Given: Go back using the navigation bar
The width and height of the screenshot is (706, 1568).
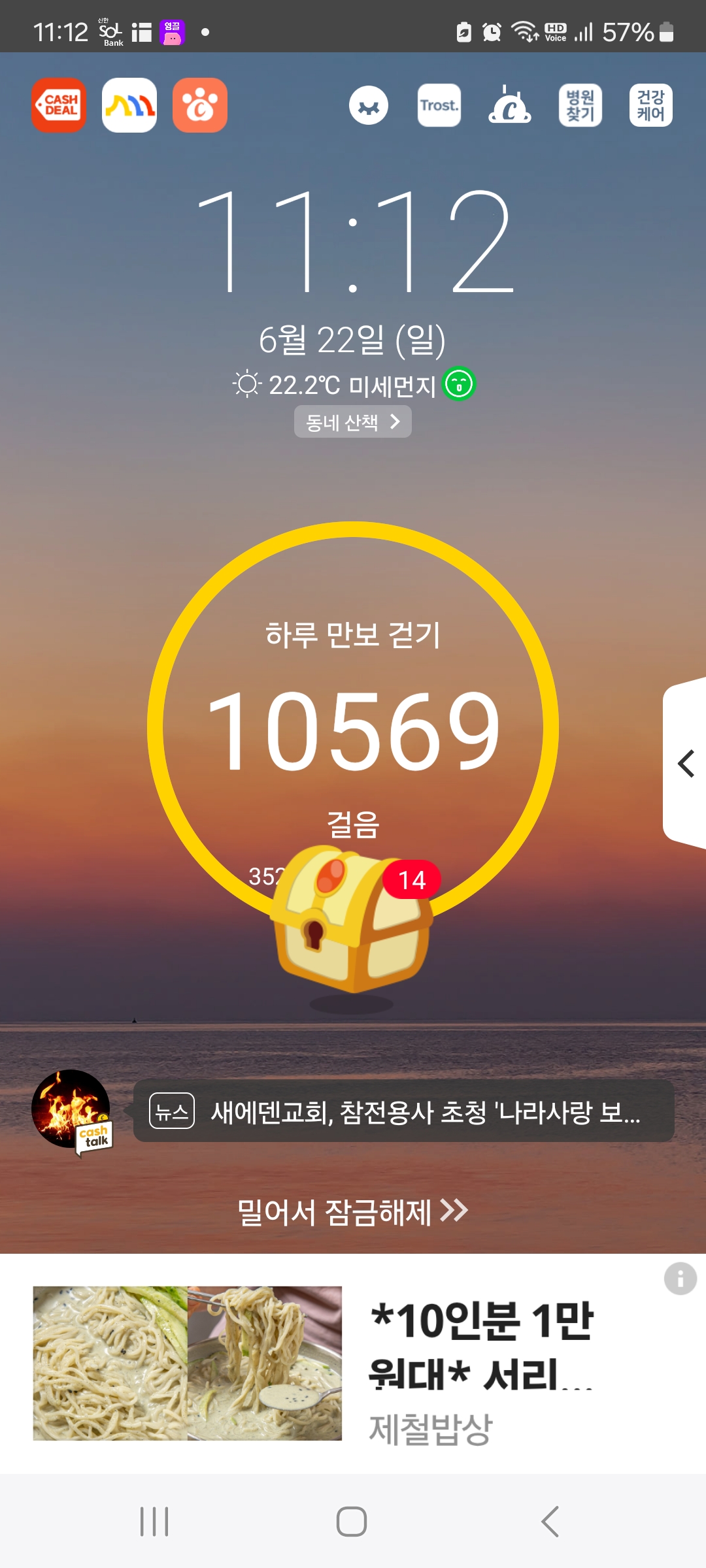Looking at the screenshot, I should [x=550, y=1522].
